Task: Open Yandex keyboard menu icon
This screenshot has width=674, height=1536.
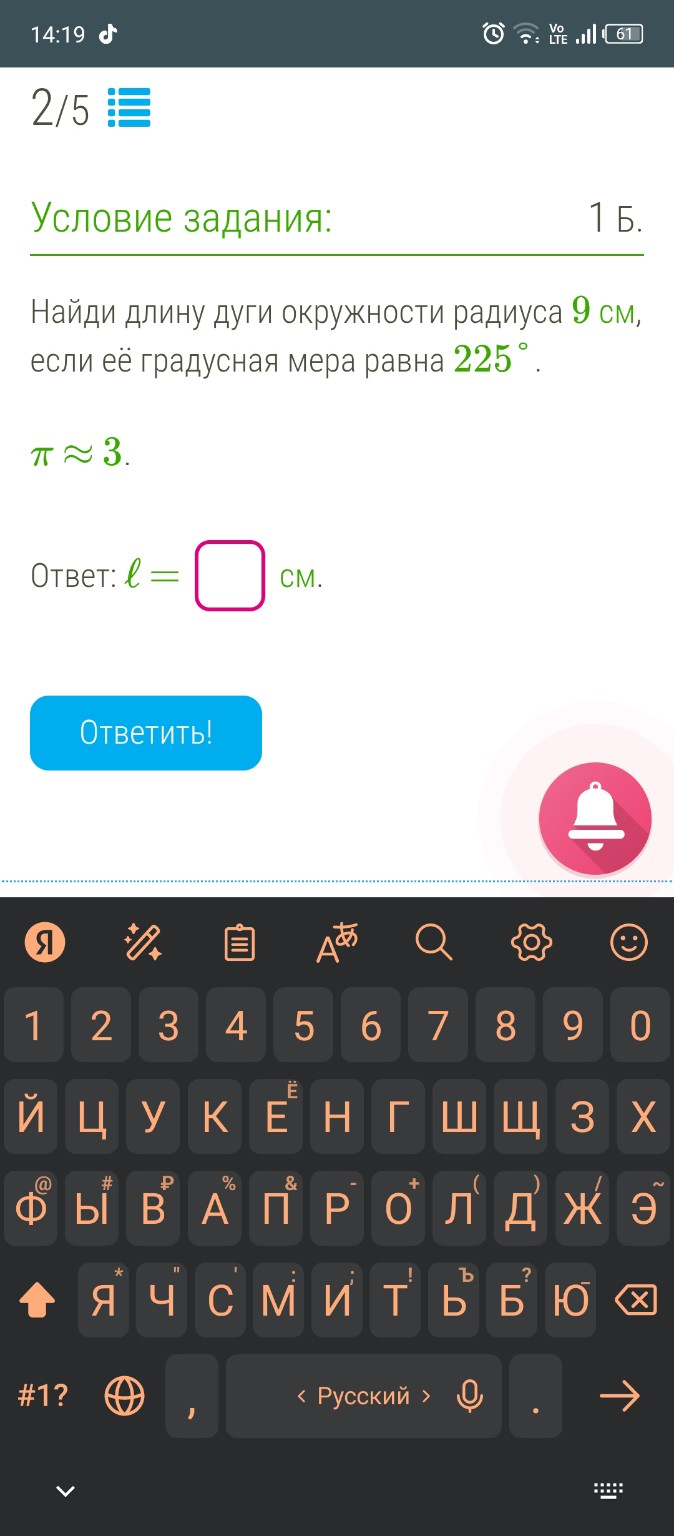Action: pyautogui.click(x=44, y=942)
